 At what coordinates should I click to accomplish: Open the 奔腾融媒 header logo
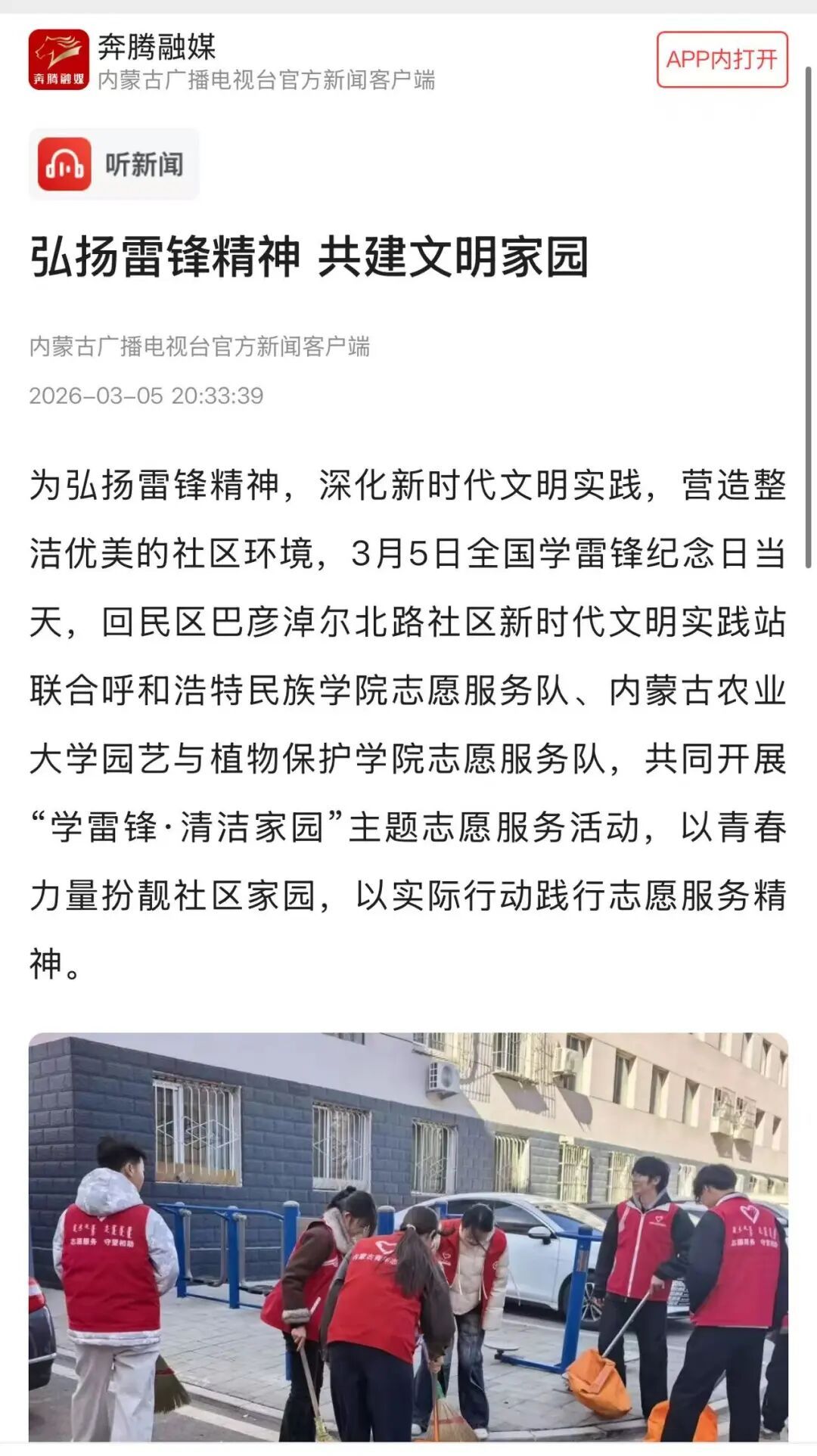point(59,60)
